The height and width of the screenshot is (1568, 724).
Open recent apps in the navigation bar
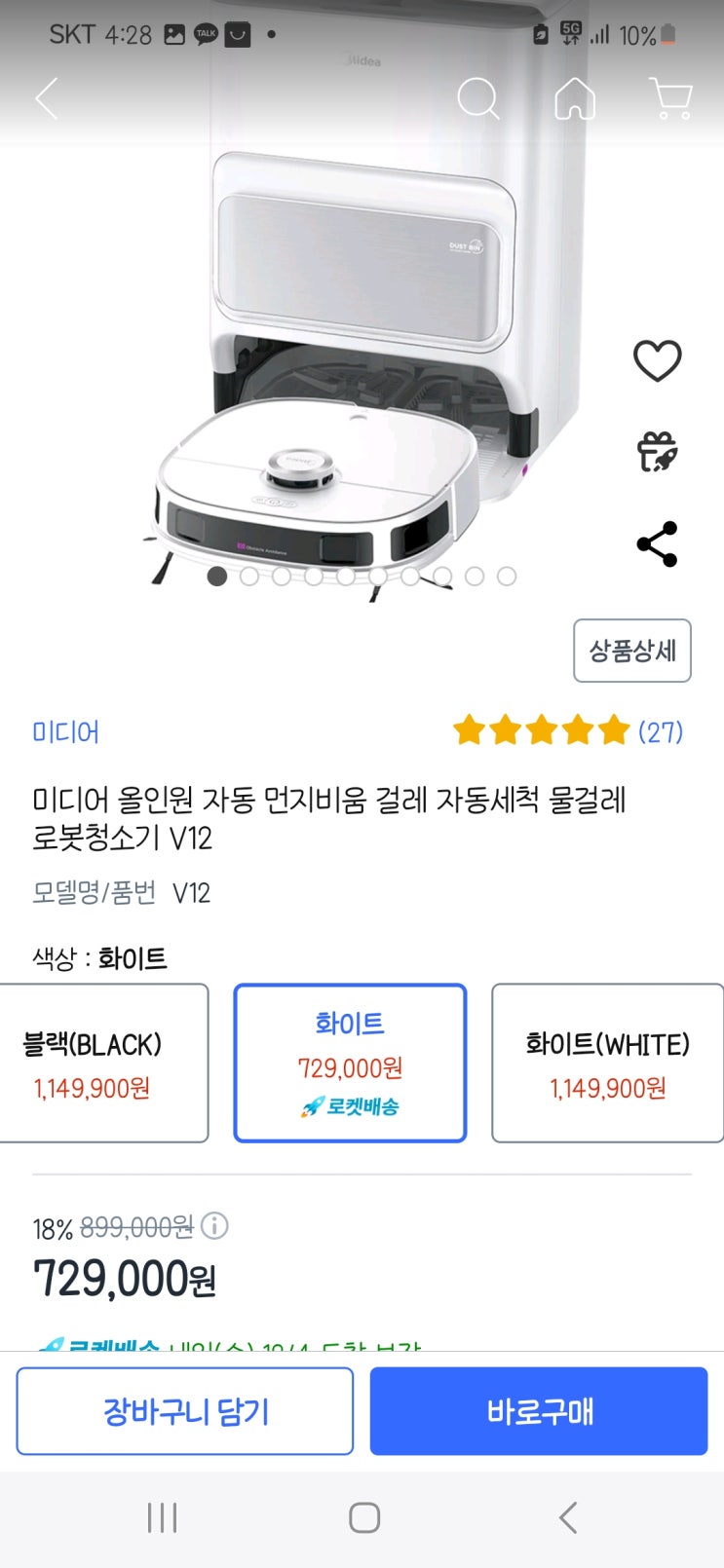click(x=162, y=1517)
